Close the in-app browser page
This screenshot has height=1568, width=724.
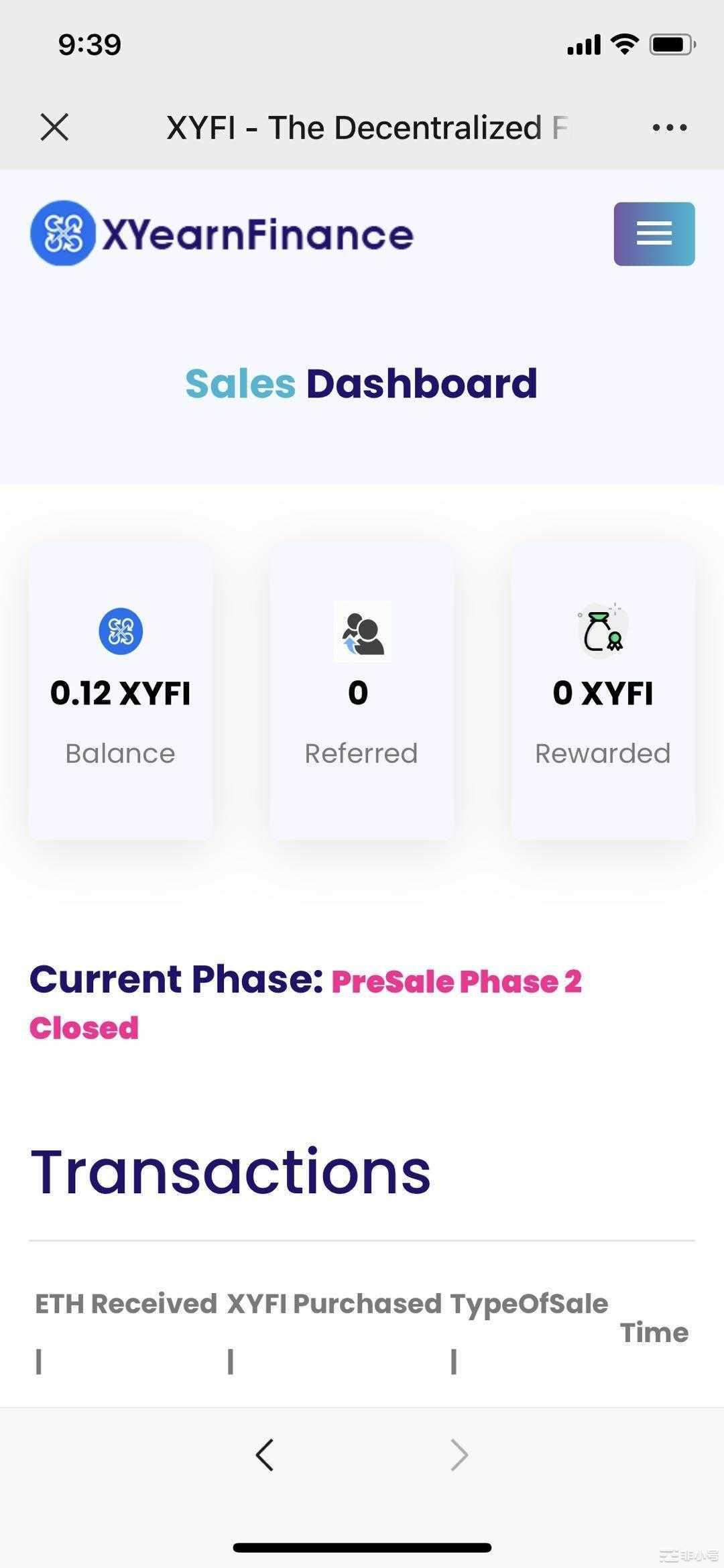click(x=54, y=127)
